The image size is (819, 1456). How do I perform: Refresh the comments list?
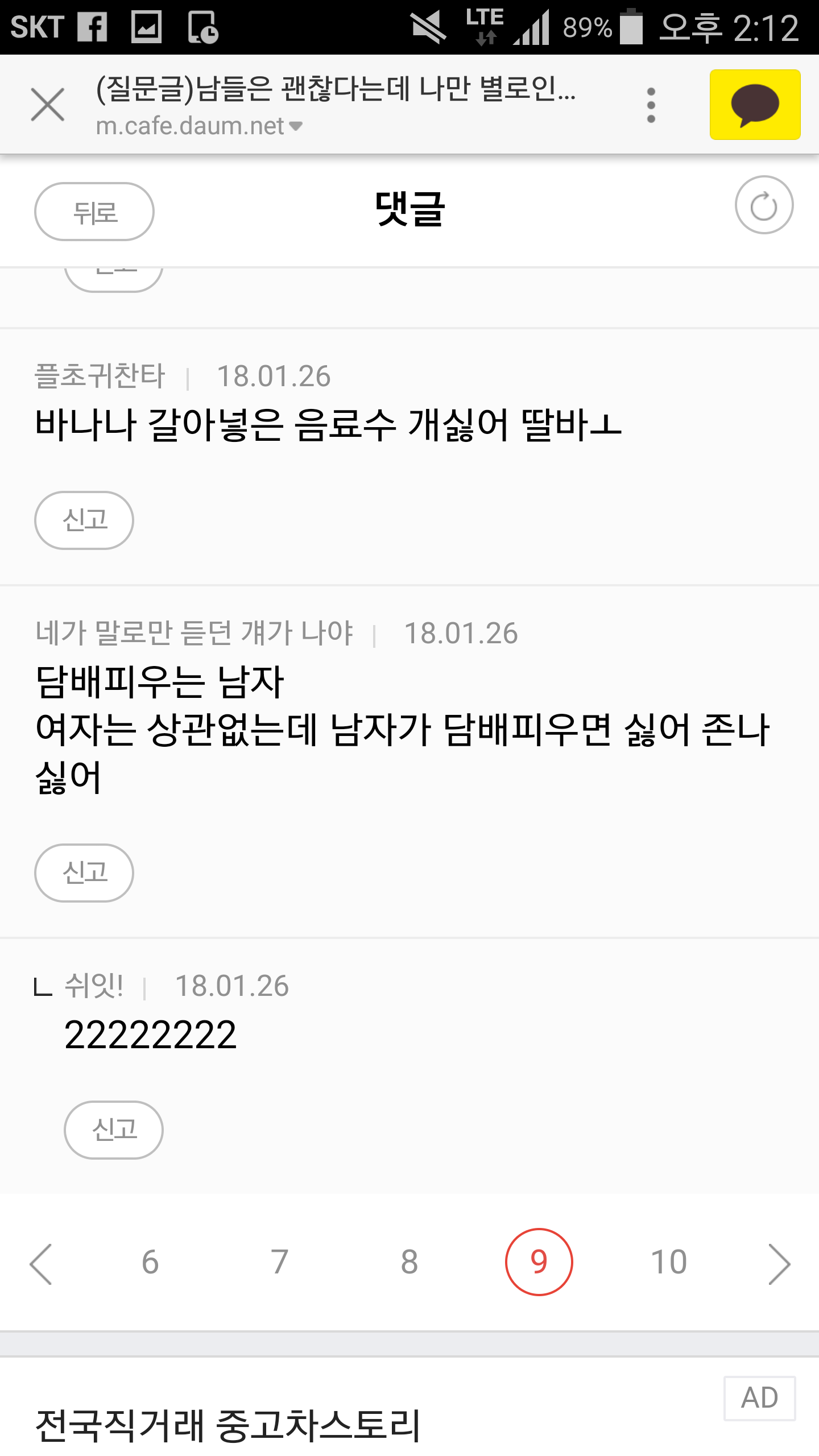(x=764, y=205)
